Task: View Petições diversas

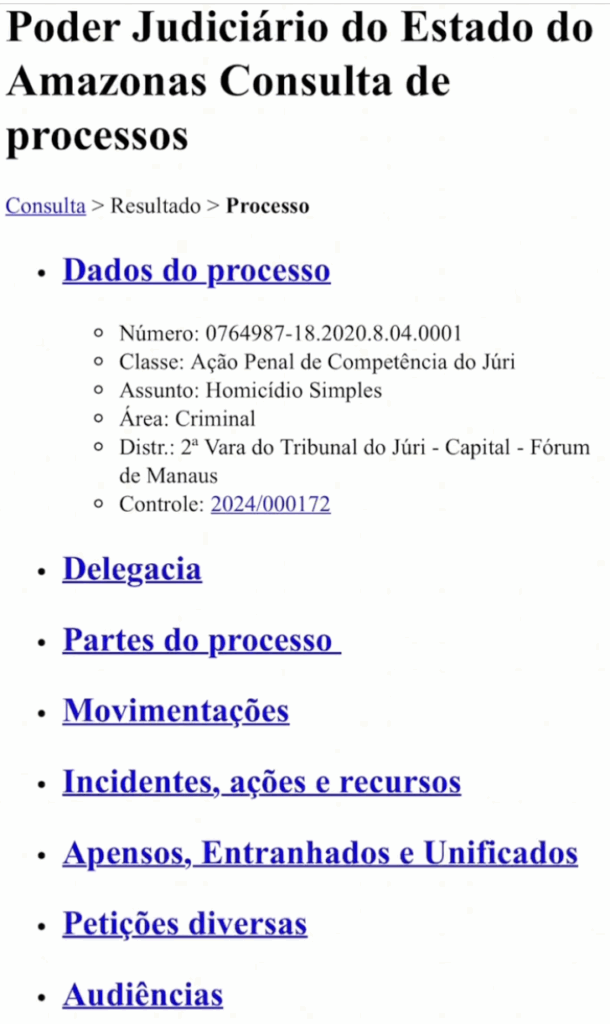Action: pyautogui.click(x=185, y=924)
